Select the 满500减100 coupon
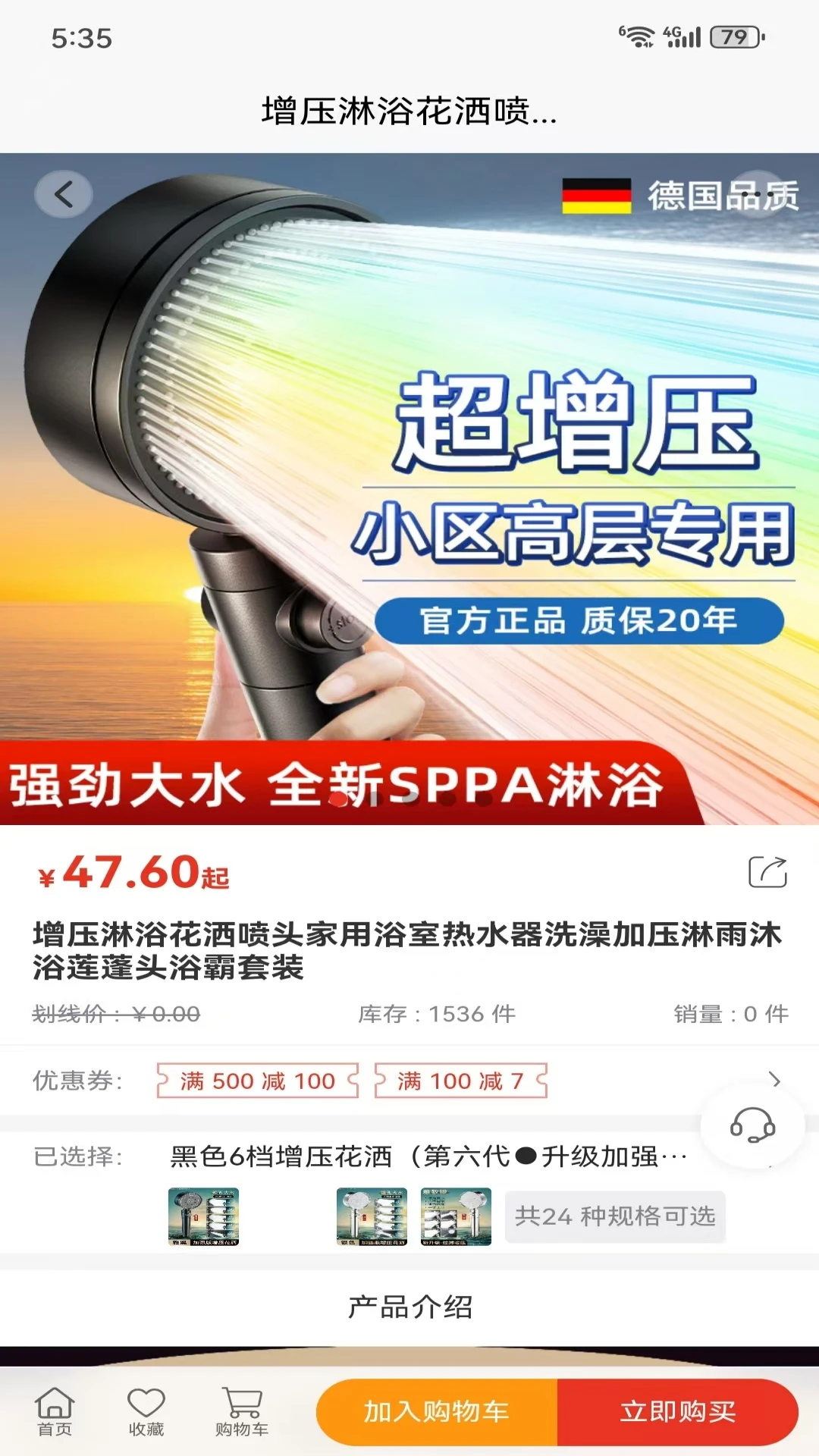The height and width of the screenshot is (1456, 819). pyautogui.click(x=257, y=1081)
